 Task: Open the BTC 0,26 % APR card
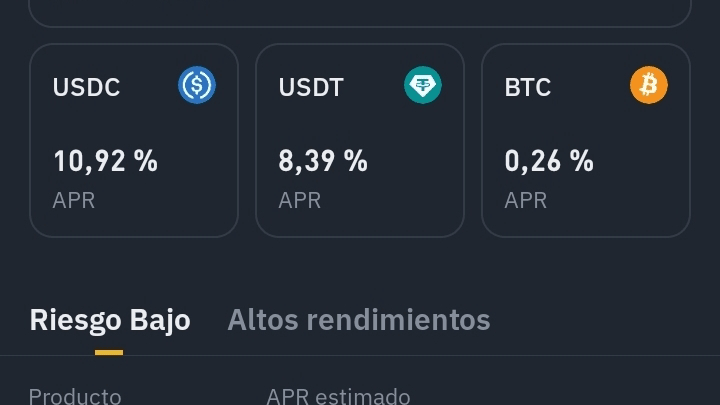586,141
